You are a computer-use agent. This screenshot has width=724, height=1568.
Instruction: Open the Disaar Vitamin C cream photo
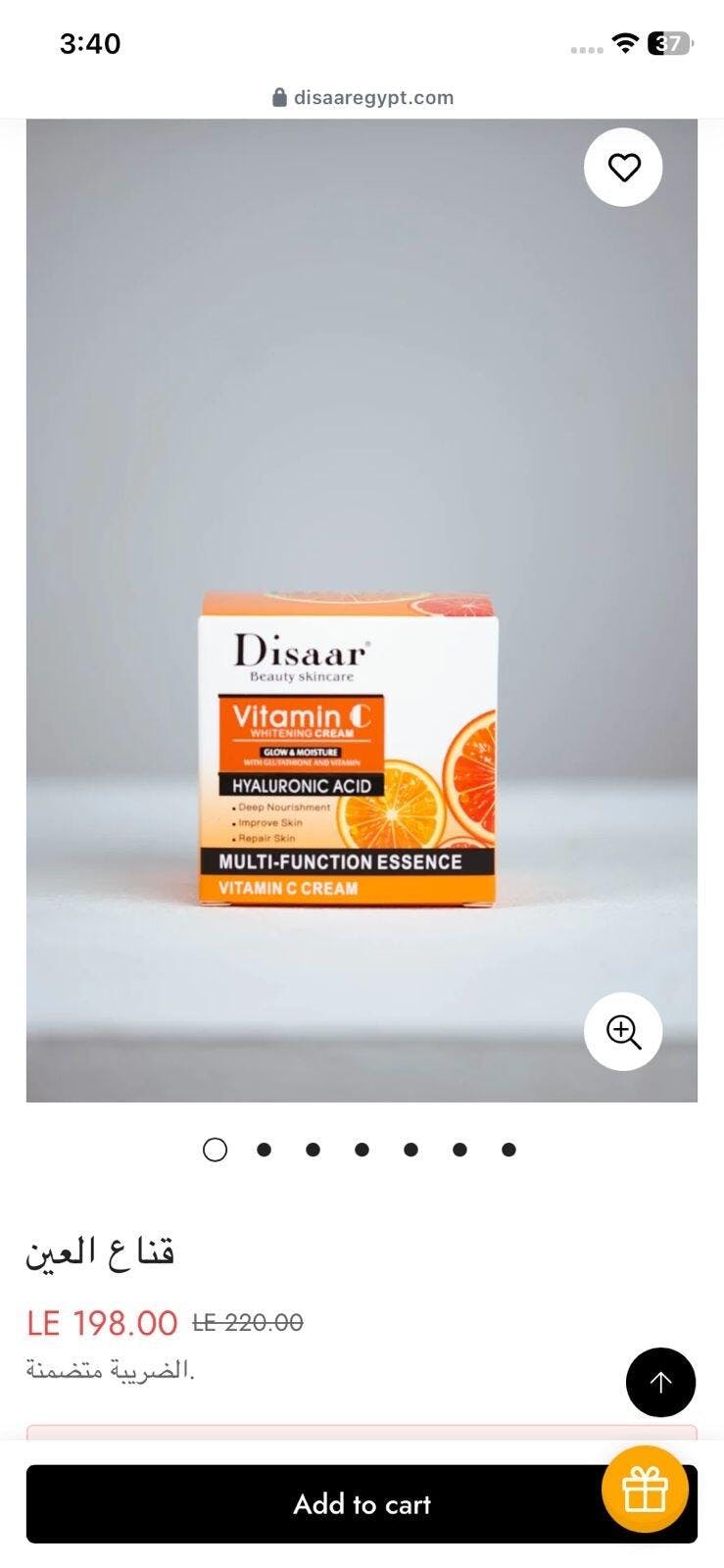click(349, 749)
